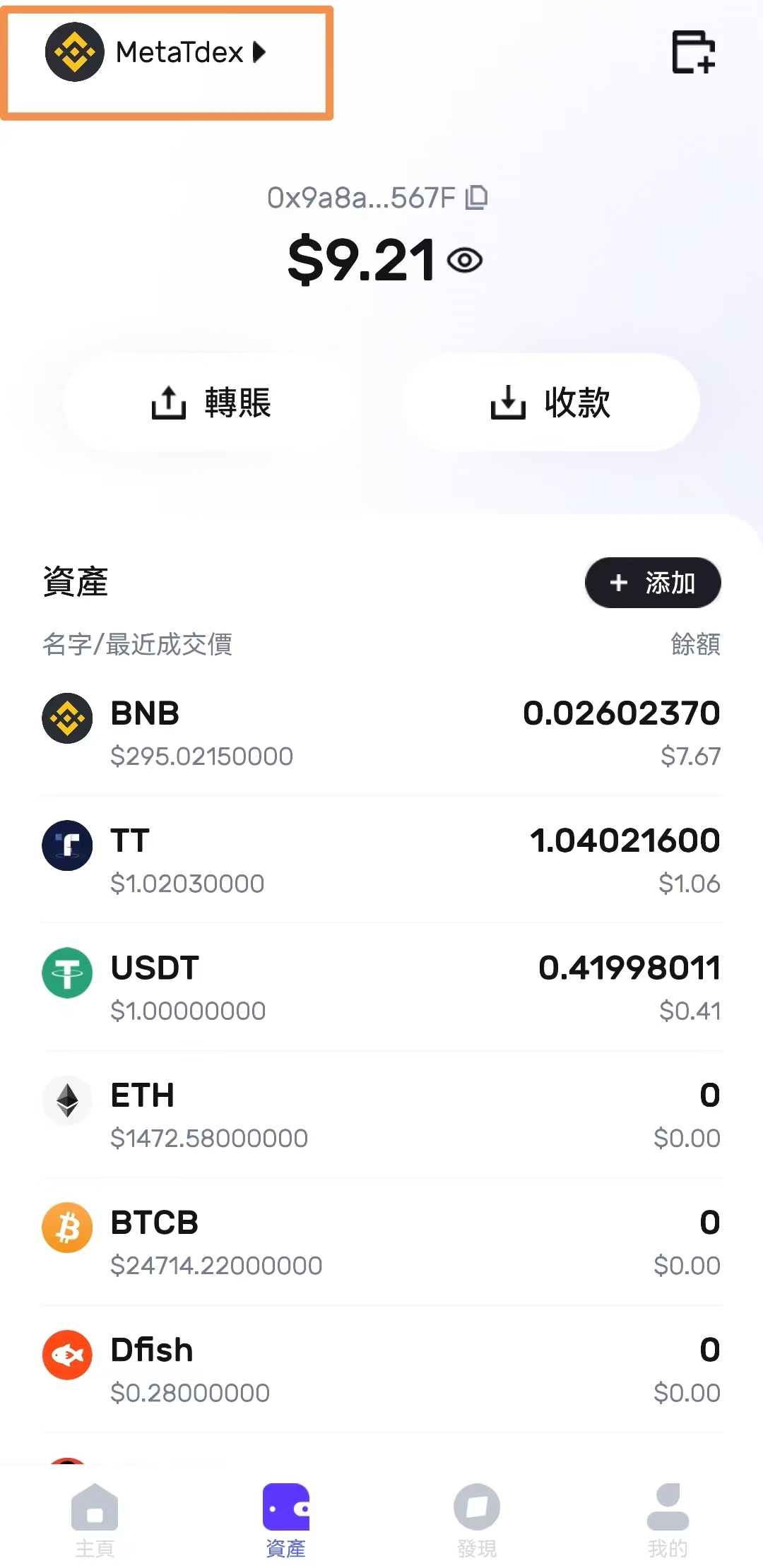Open the BNB asset details
The width and height of the screenshot is (763, 1568).
[381, 733]
